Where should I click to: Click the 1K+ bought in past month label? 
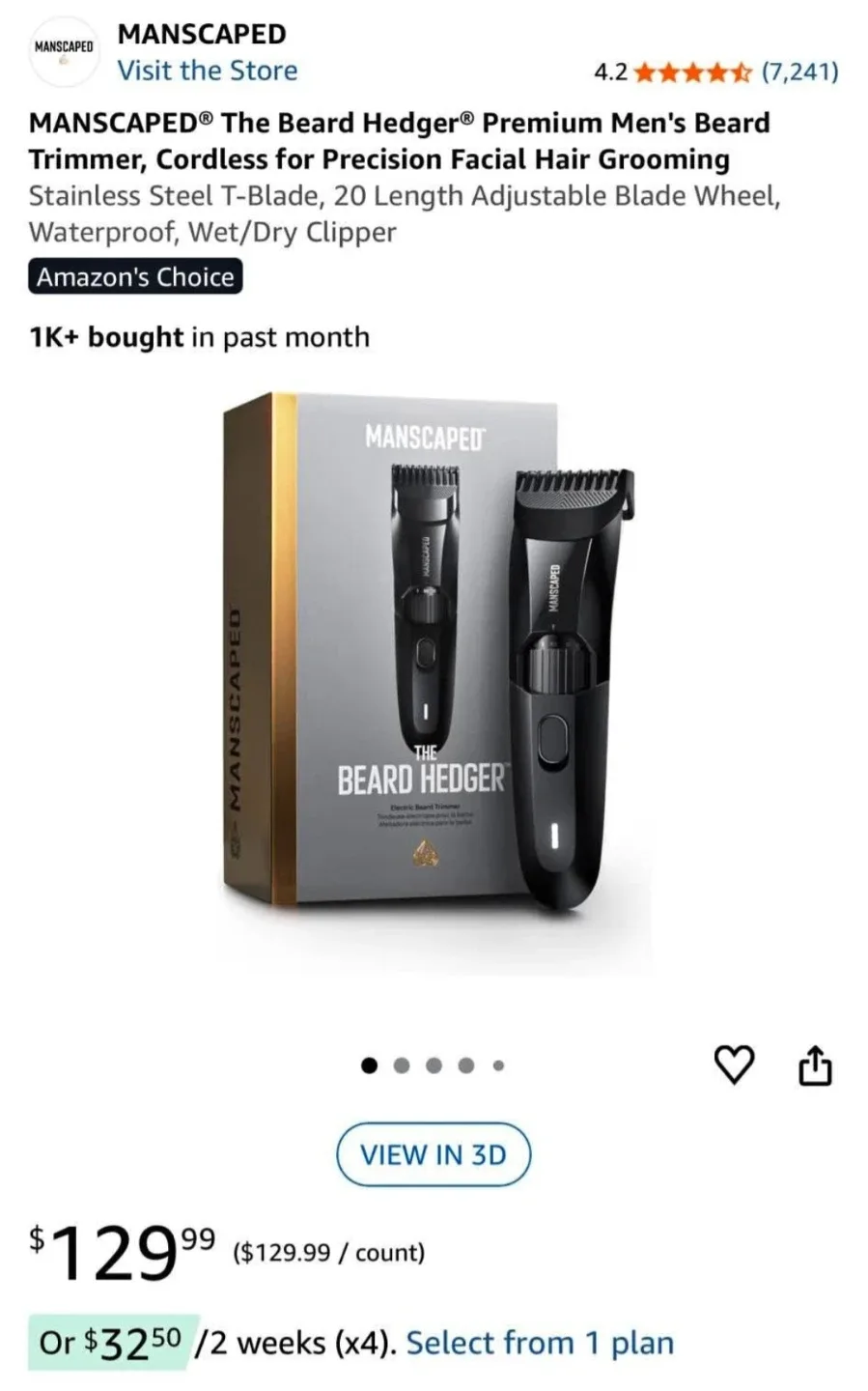pos(198,337)
